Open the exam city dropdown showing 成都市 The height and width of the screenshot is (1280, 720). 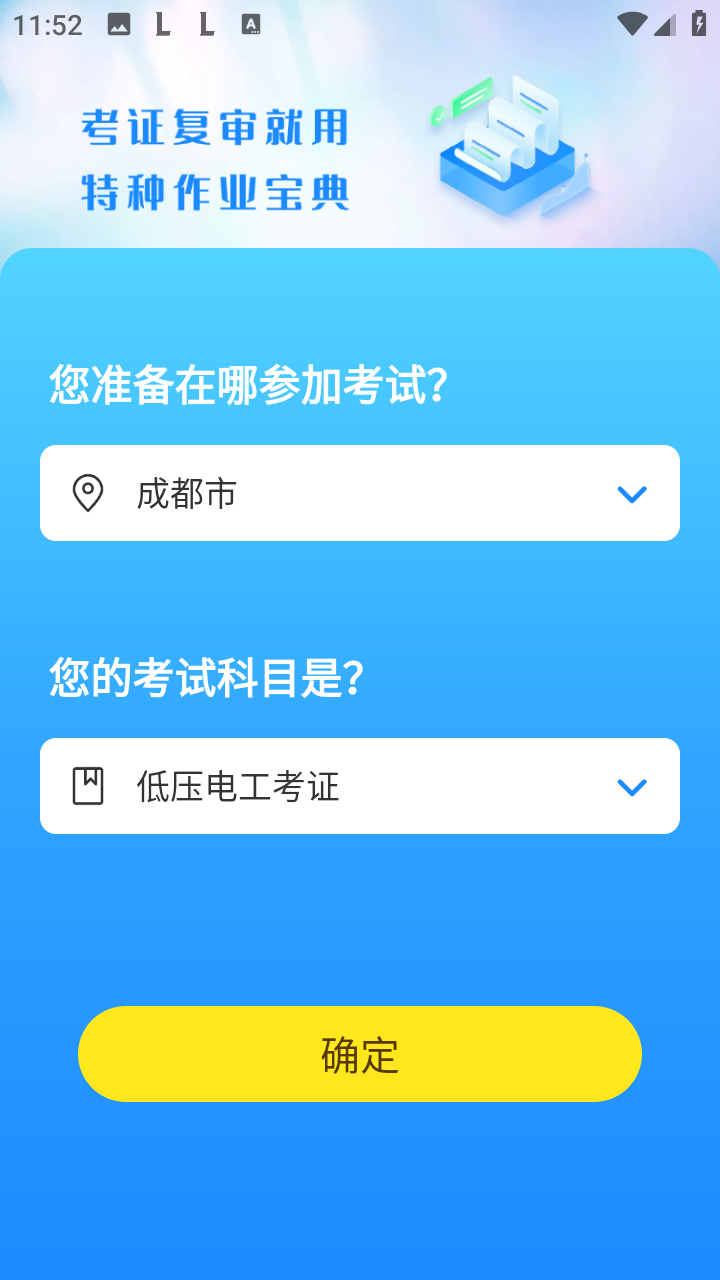click(360, 493)
